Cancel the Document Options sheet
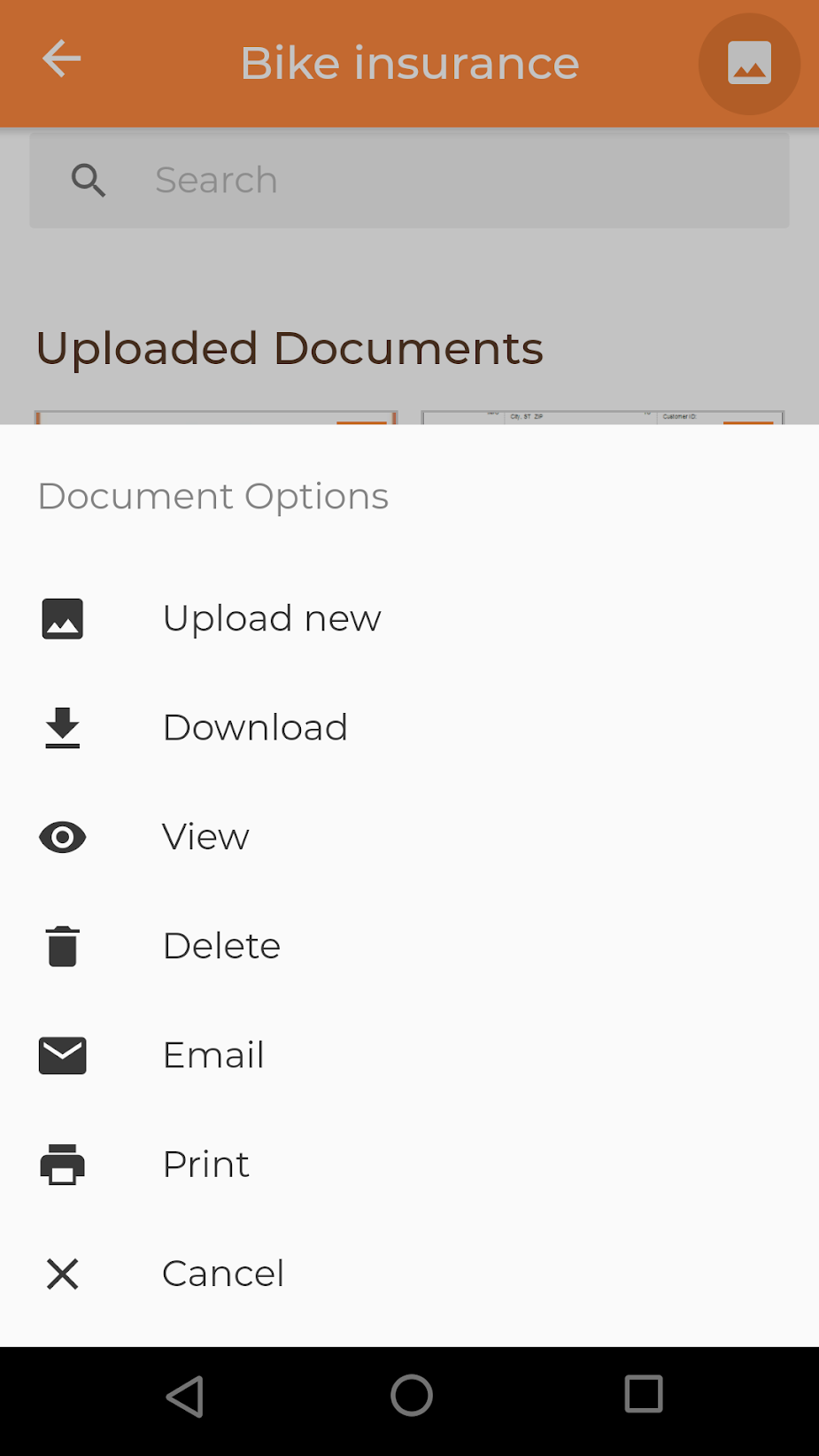The height and width of the screenshot is (1456, 819). click(223, 1274)
